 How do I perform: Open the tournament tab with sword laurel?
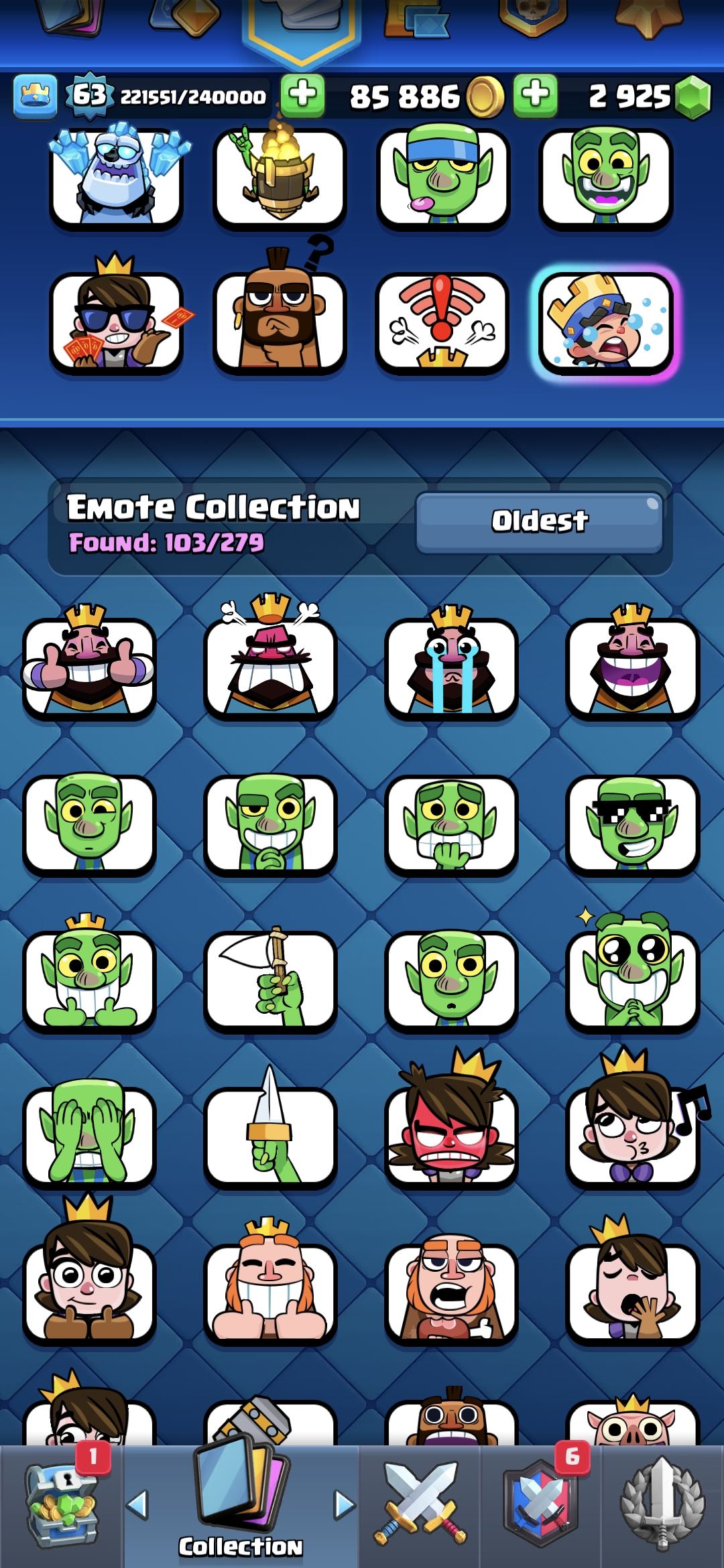click(x=663, y=1506)
